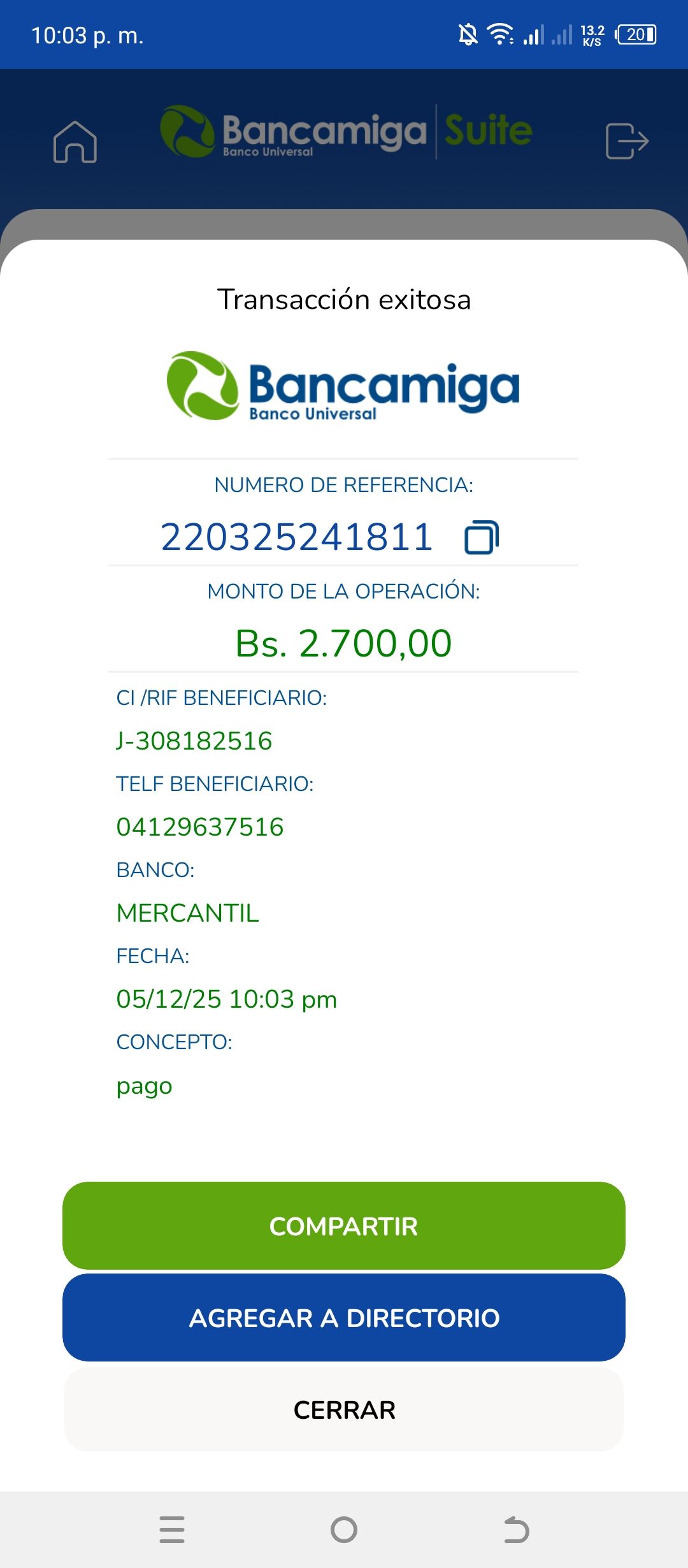
Task: Tap the system back button
Action: [516, 1530]
